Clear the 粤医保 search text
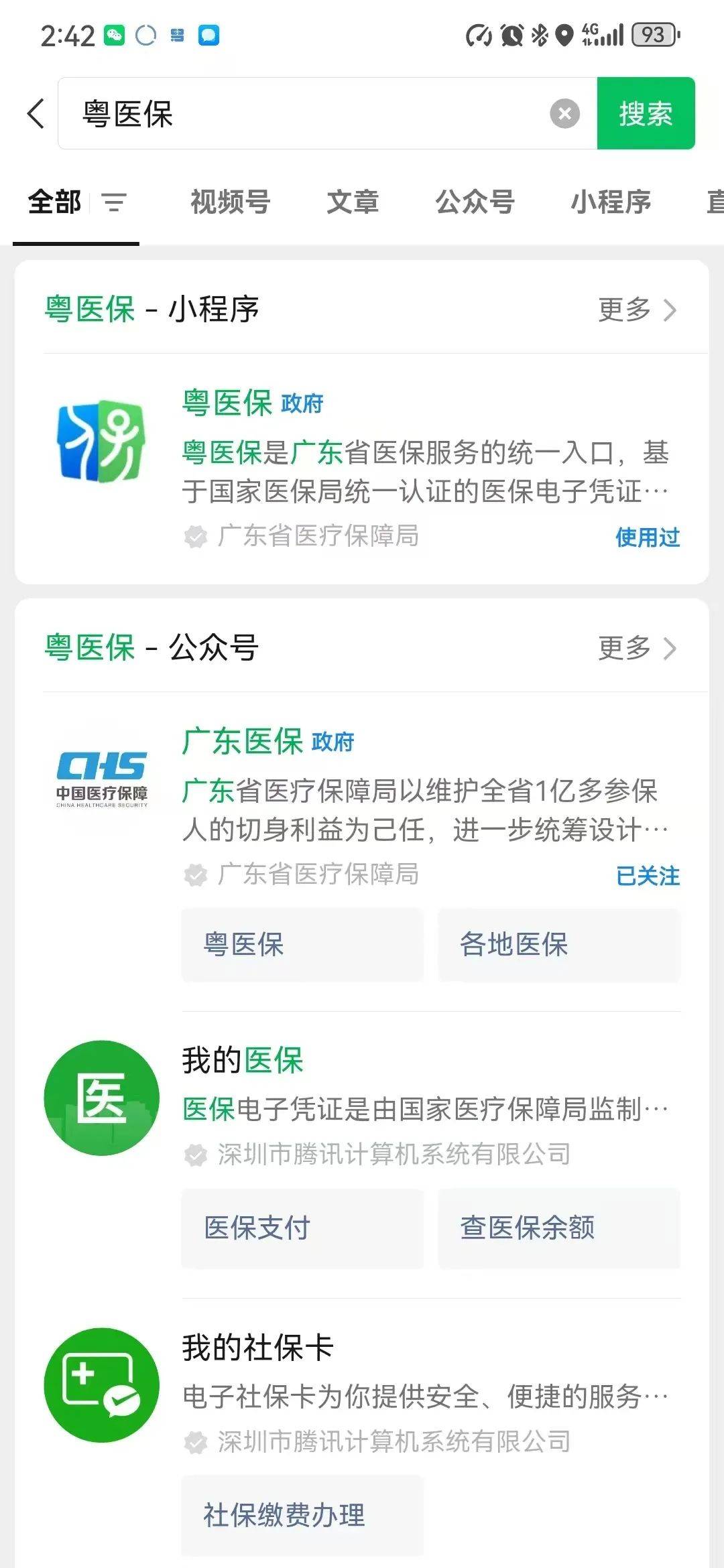The height and width of the screenshot is (1568, 724). (x=564, y=113)
